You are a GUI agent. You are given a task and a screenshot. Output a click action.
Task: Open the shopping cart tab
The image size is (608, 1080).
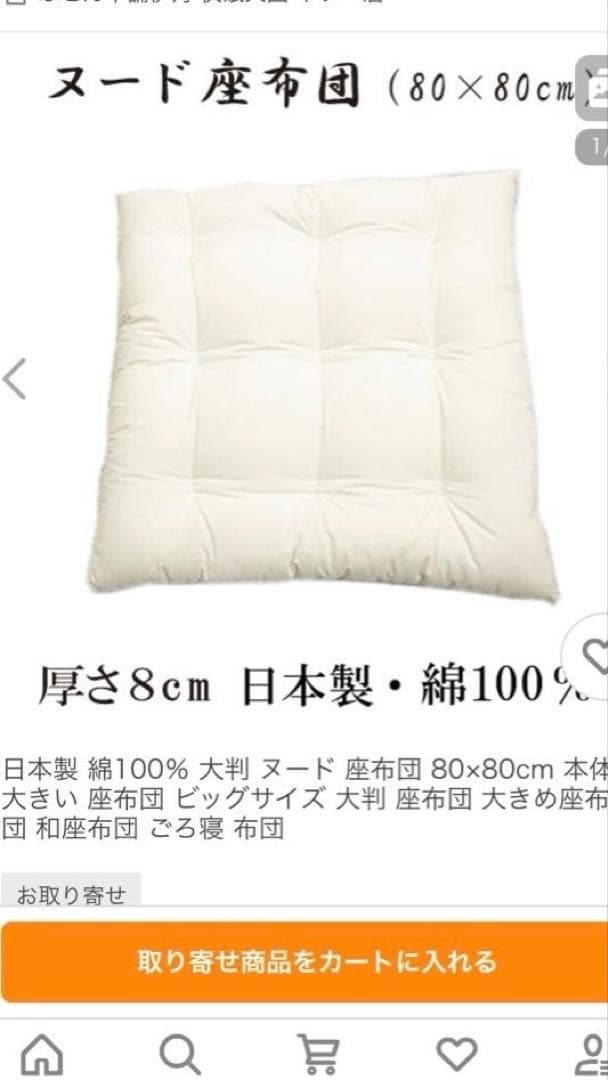319,1052
